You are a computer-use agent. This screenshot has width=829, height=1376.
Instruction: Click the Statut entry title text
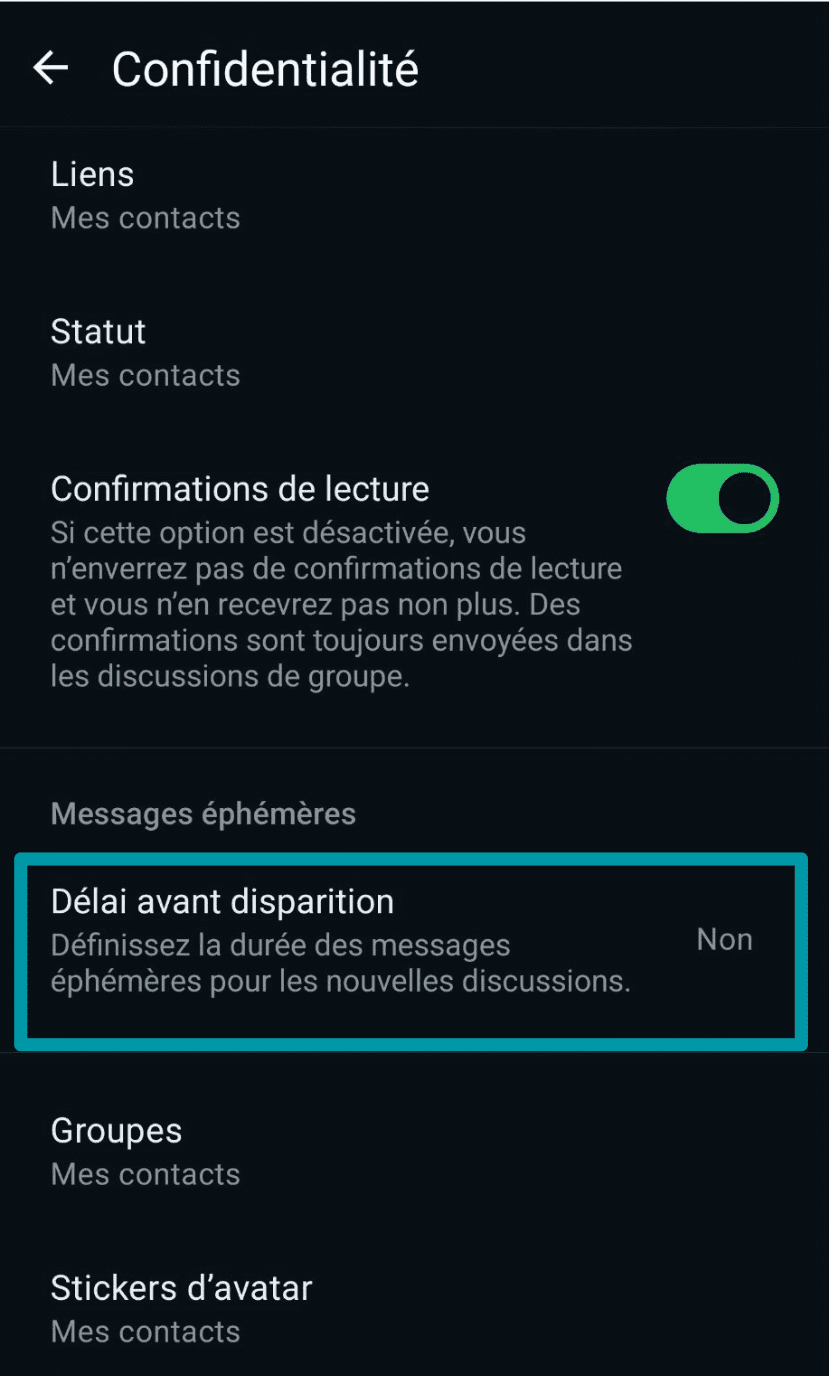(98, 331)
